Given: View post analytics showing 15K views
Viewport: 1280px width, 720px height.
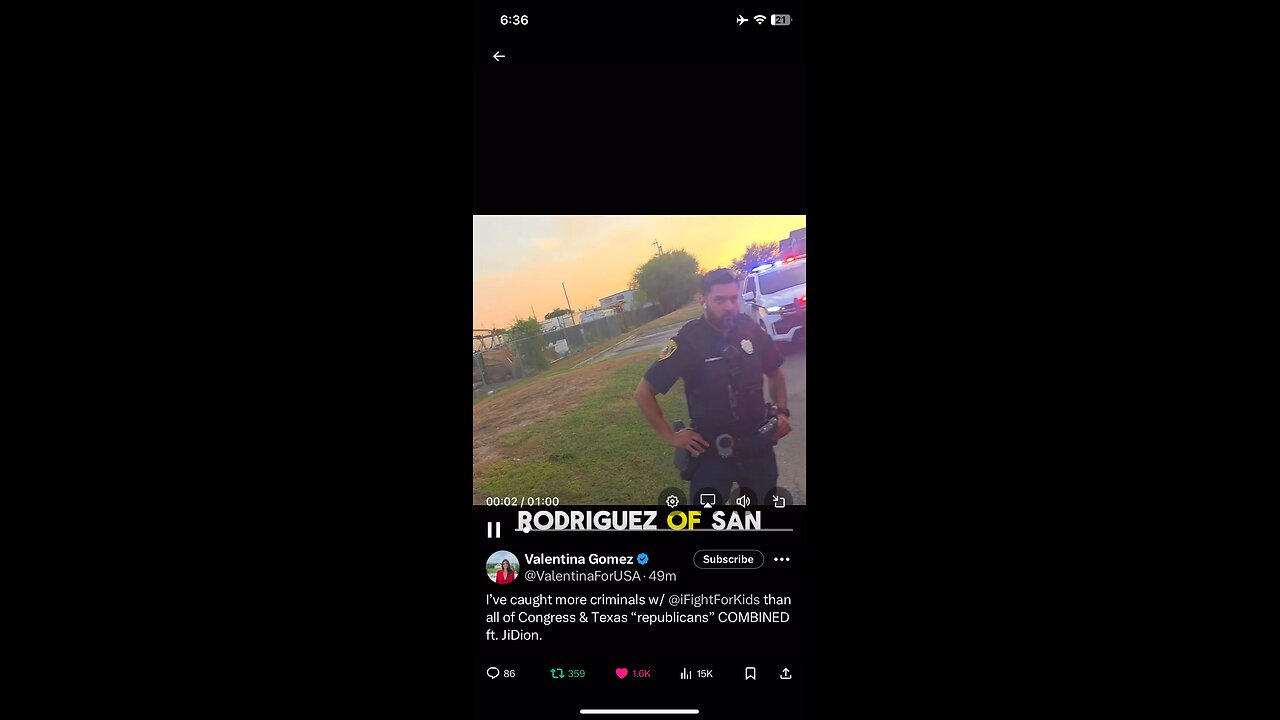Looking at the screenshot, I should 687,674.
